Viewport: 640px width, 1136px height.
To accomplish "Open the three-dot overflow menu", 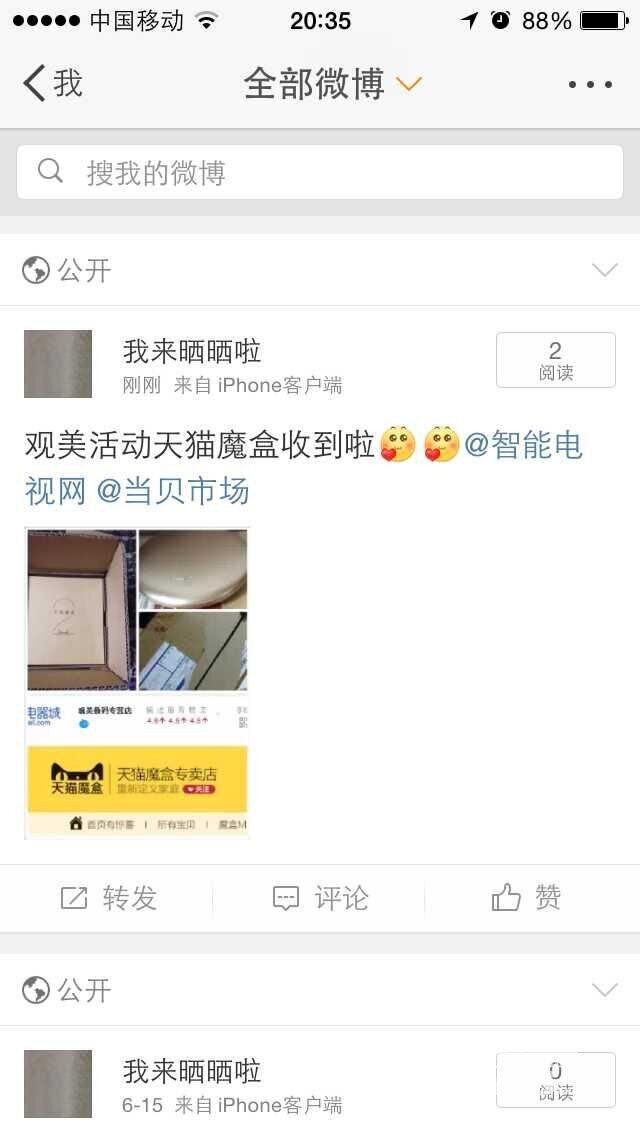I will (x=590, y=85).
